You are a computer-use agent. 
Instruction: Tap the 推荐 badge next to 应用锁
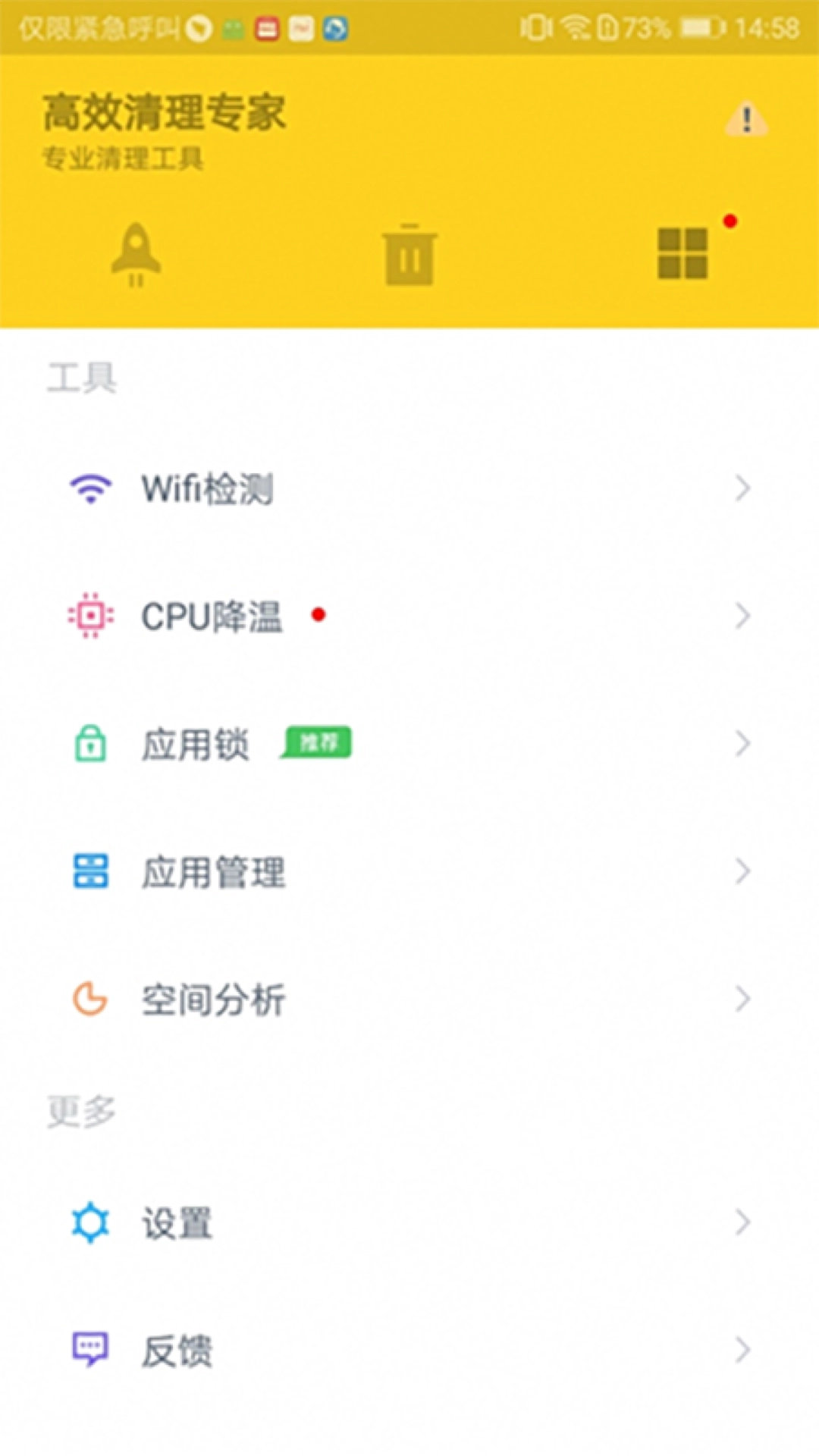pyautogui.click(x=315, y=743)
